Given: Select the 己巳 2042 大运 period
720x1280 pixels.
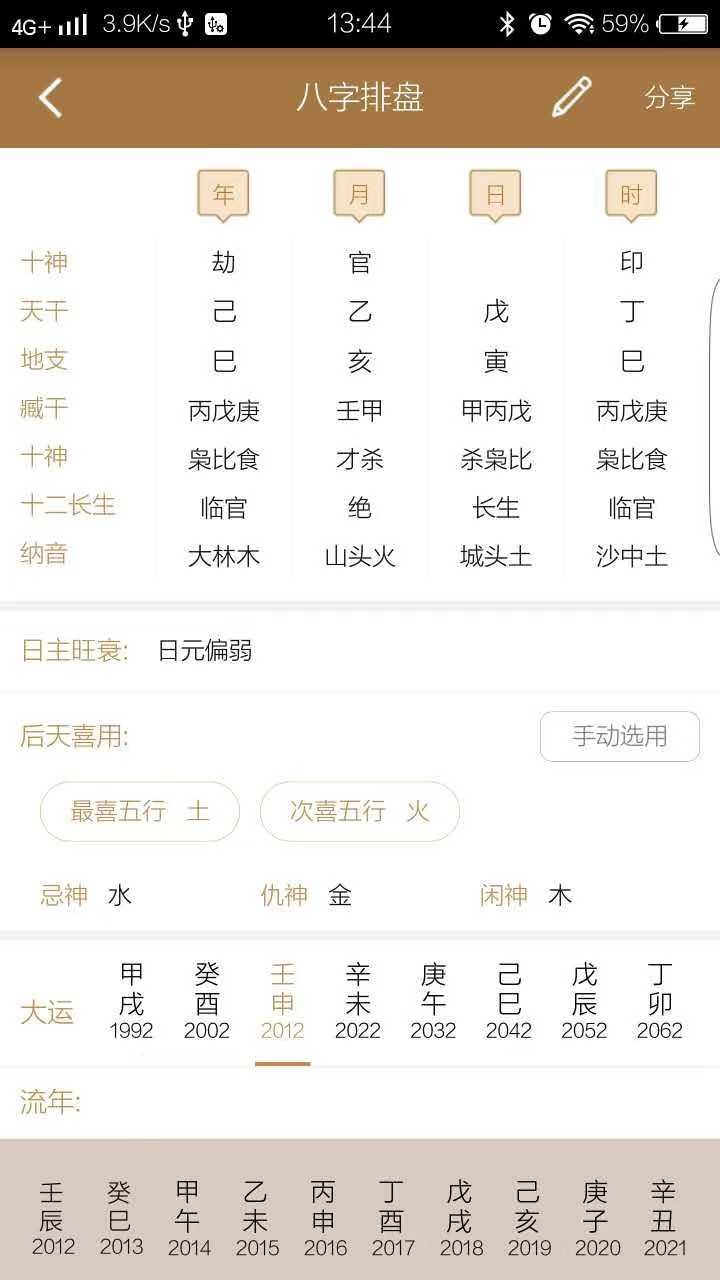Looking at the screenshot, I should tap(508, 1001).
